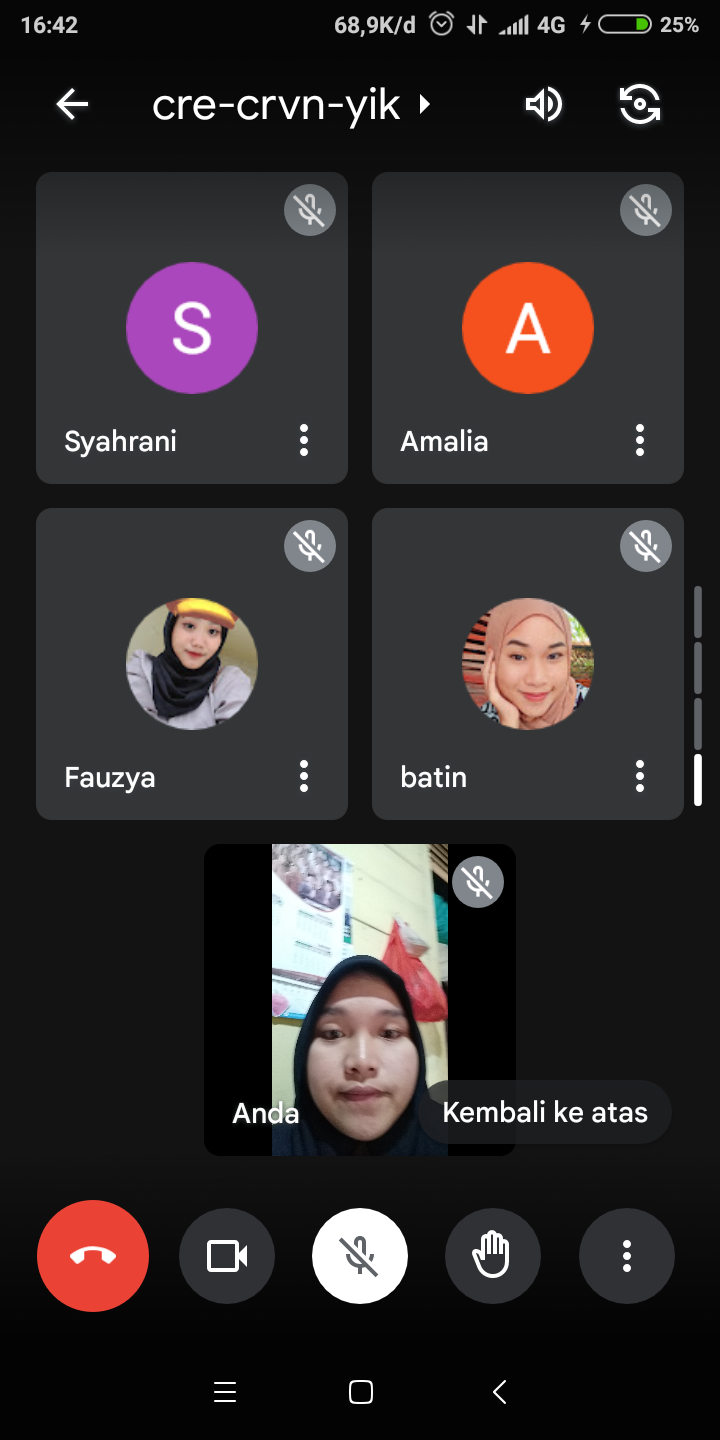Open the recent apps menu

point(225,1392)
